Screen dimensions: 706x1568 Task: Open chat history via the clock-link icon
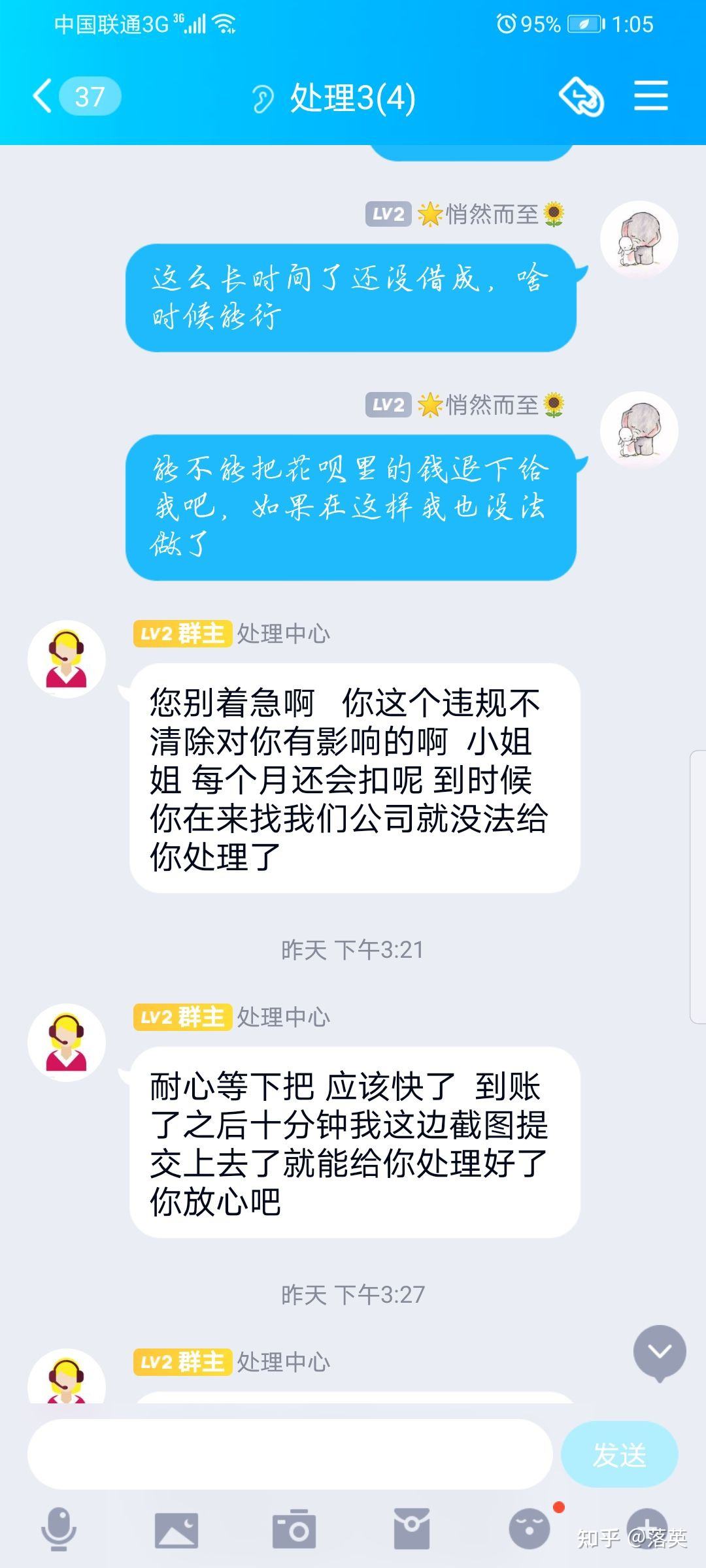point(580,97)
